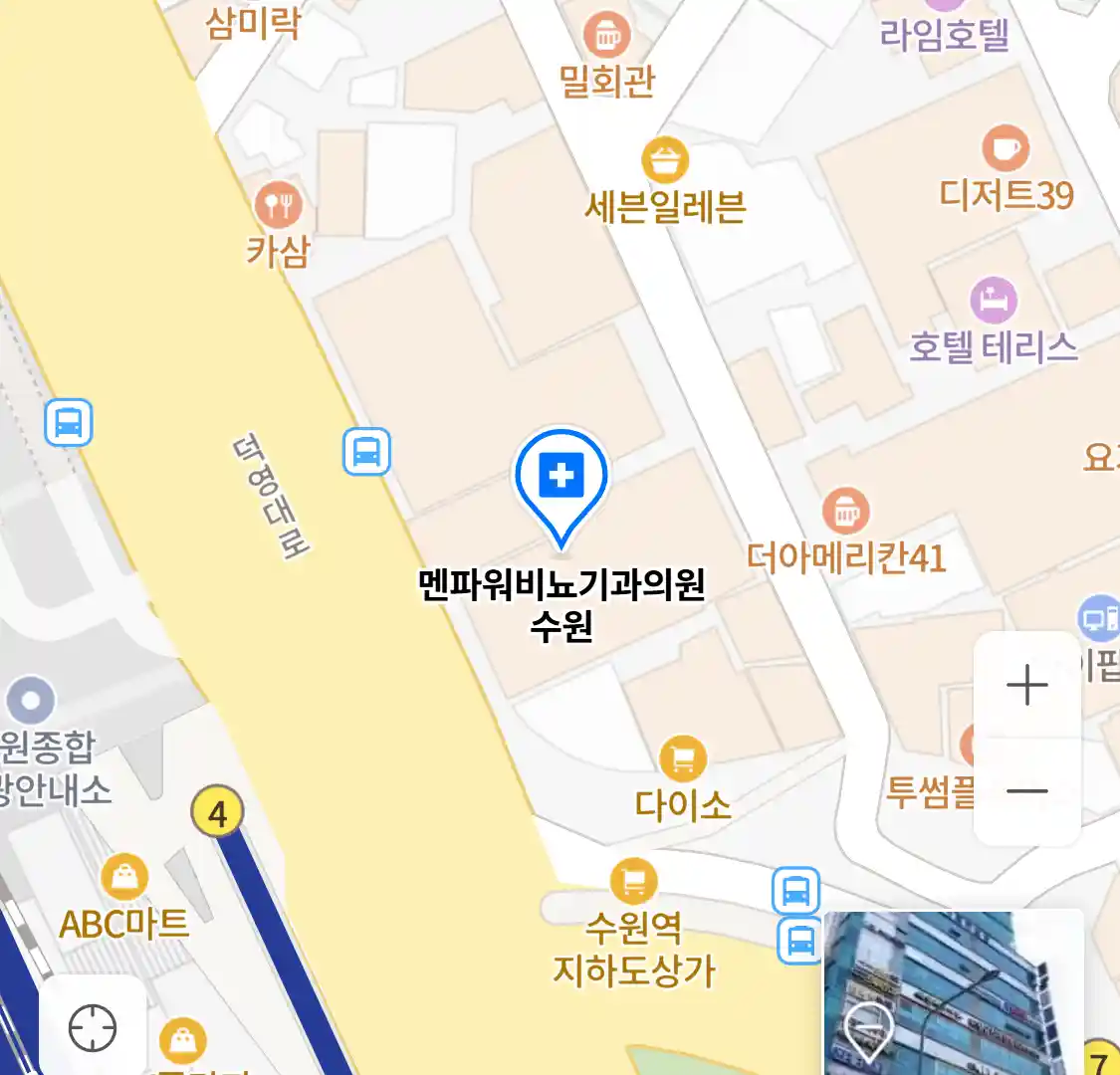Screen dimensions: 1120x1075
Task: Tap the ABC마트 store marker
Action: pyautogui.click(x=124, y=878)
